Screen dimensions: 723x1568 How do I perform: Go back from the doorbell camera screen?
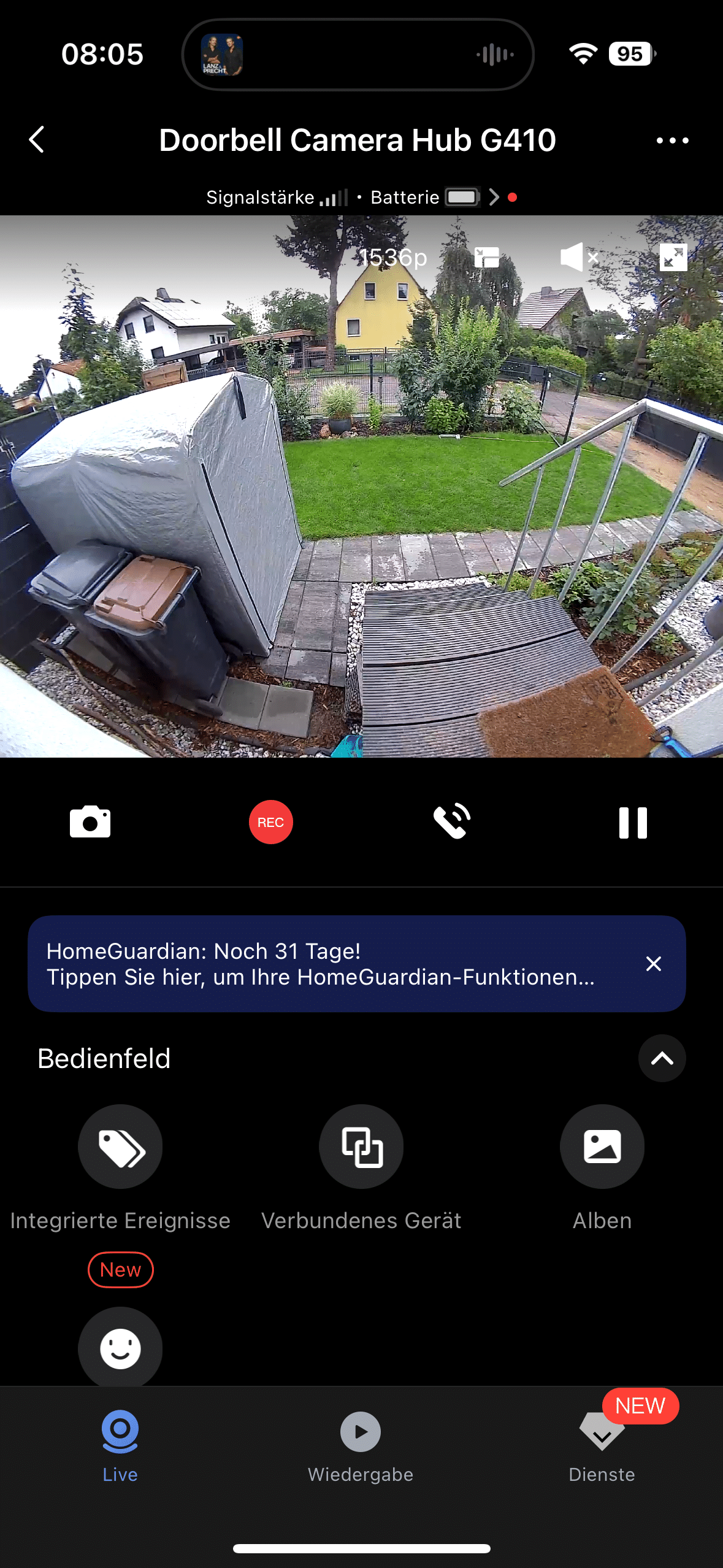pyautogui.click(x=37, y=140)
